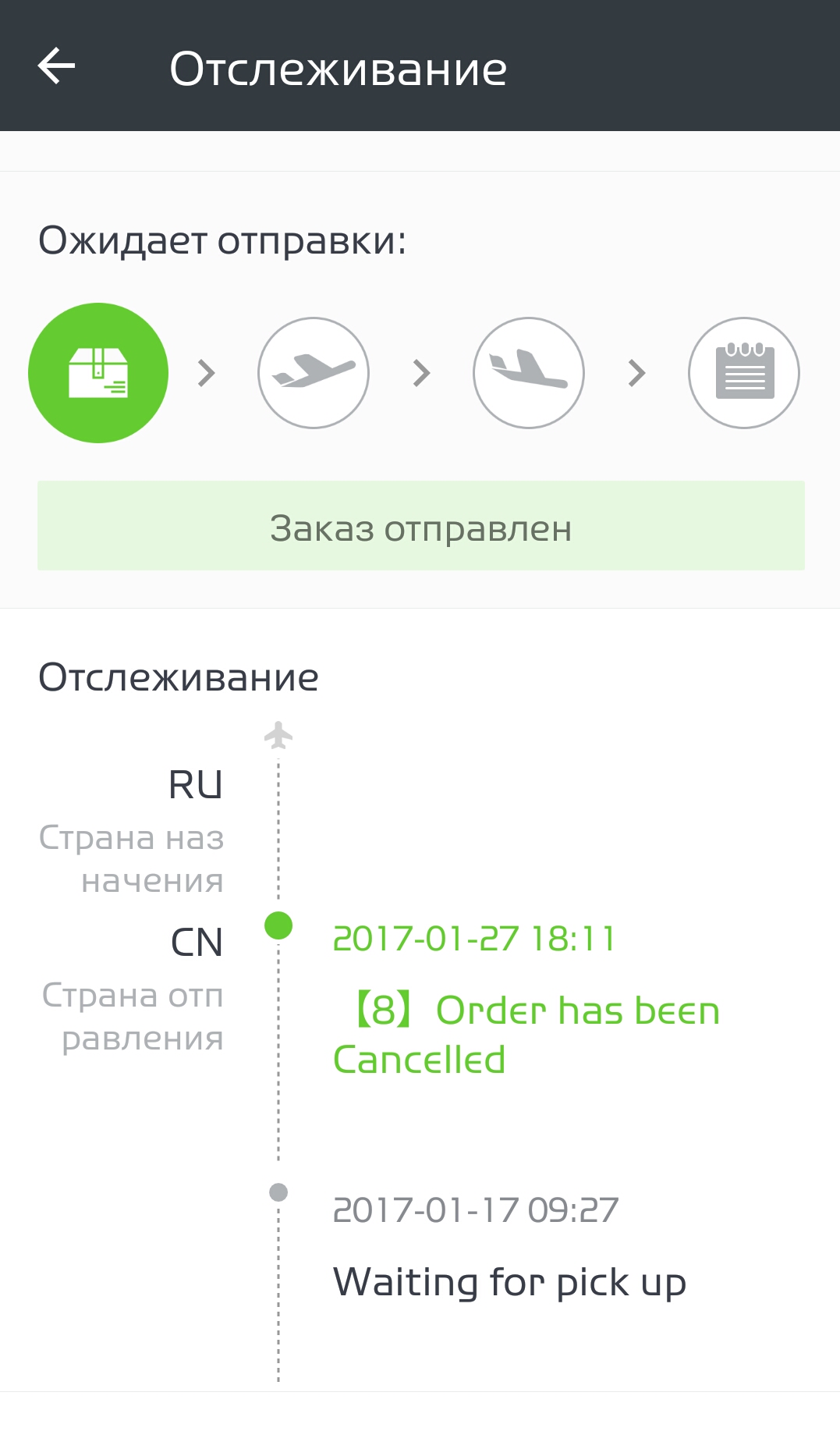This screenshot has width=840, height=1442.
Task: Tap the Заказ отправлен banner
Action: pyautogui.click(x=421, y=526)
